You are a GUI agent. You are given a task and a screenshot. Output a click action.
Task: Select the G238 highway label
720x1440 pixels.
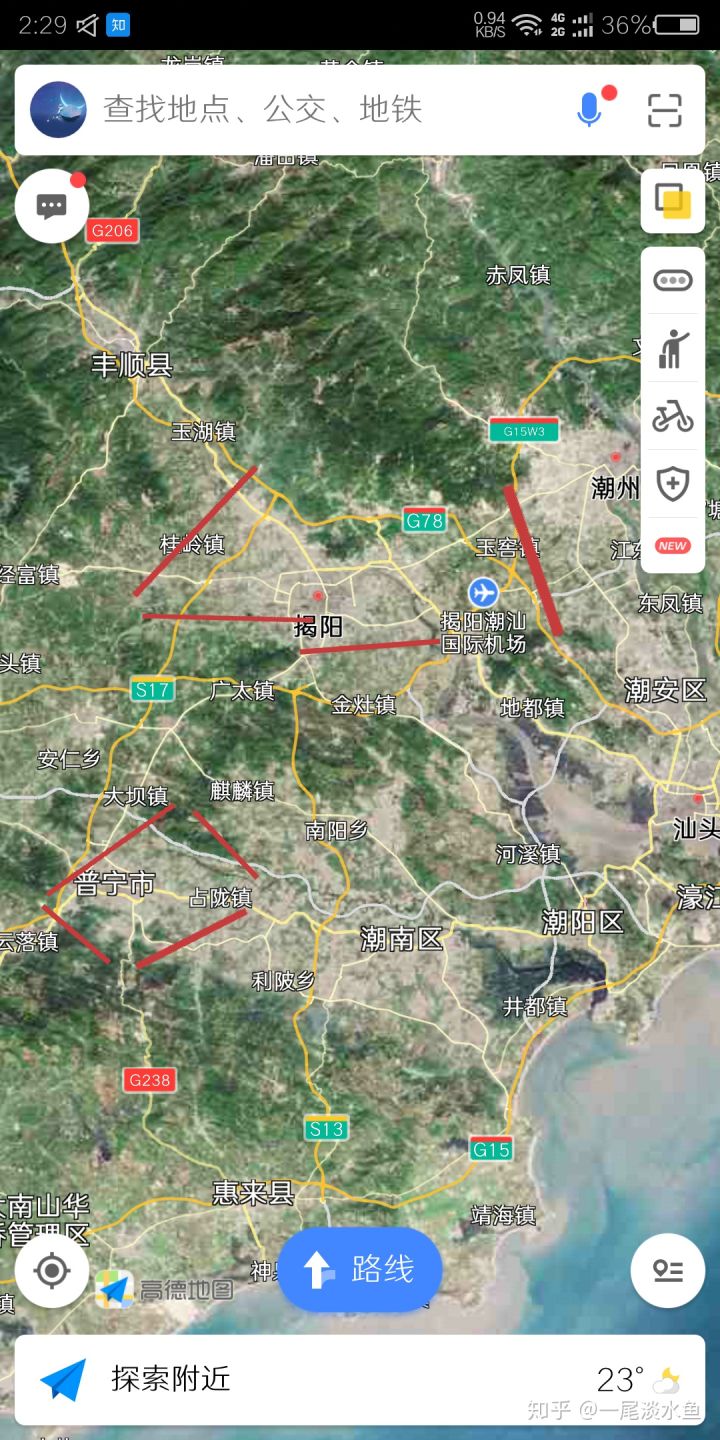tap(149, 1080)
